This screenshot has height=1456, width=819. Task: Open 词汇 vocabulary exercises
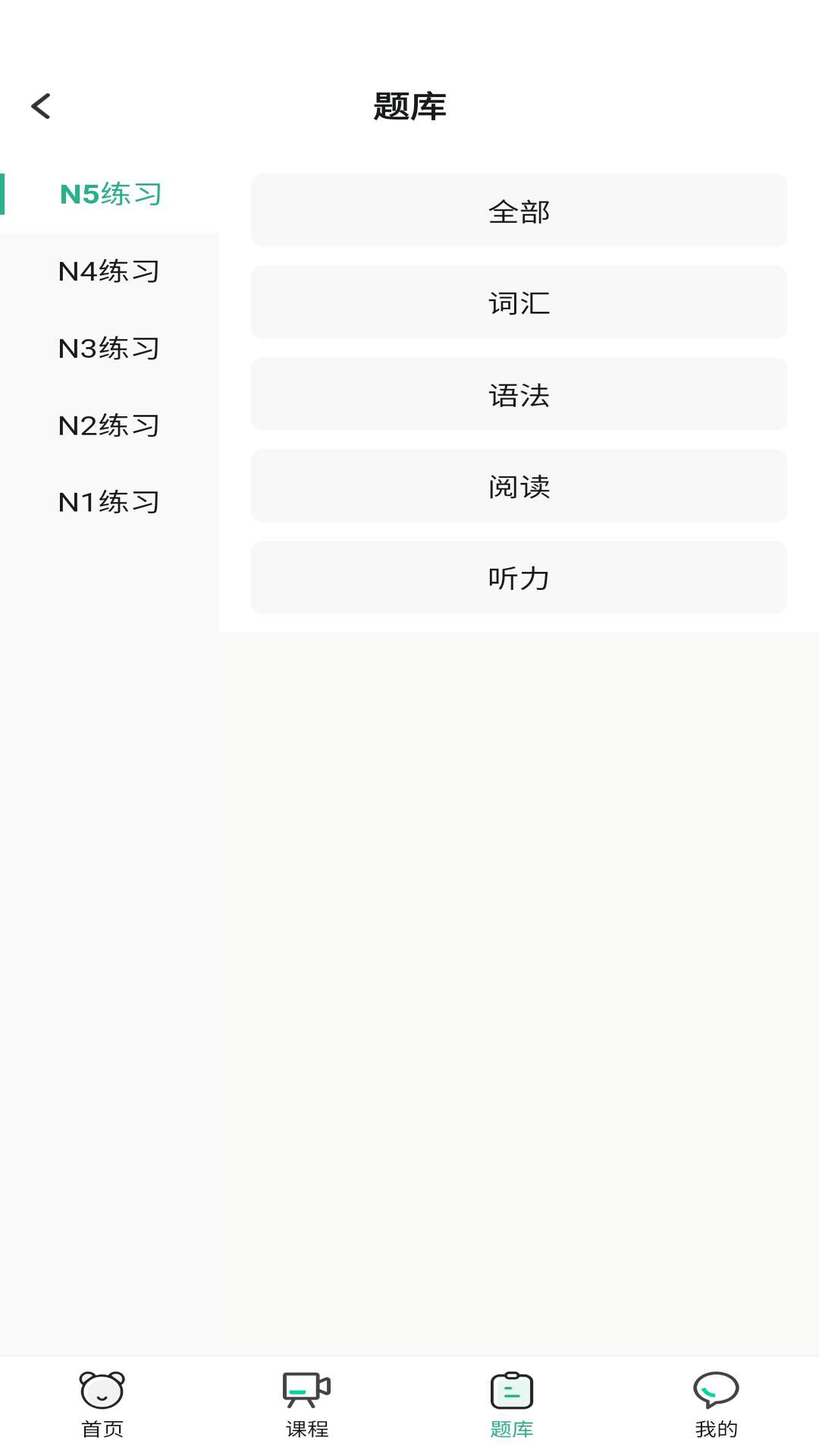click(x=519, y=303)
